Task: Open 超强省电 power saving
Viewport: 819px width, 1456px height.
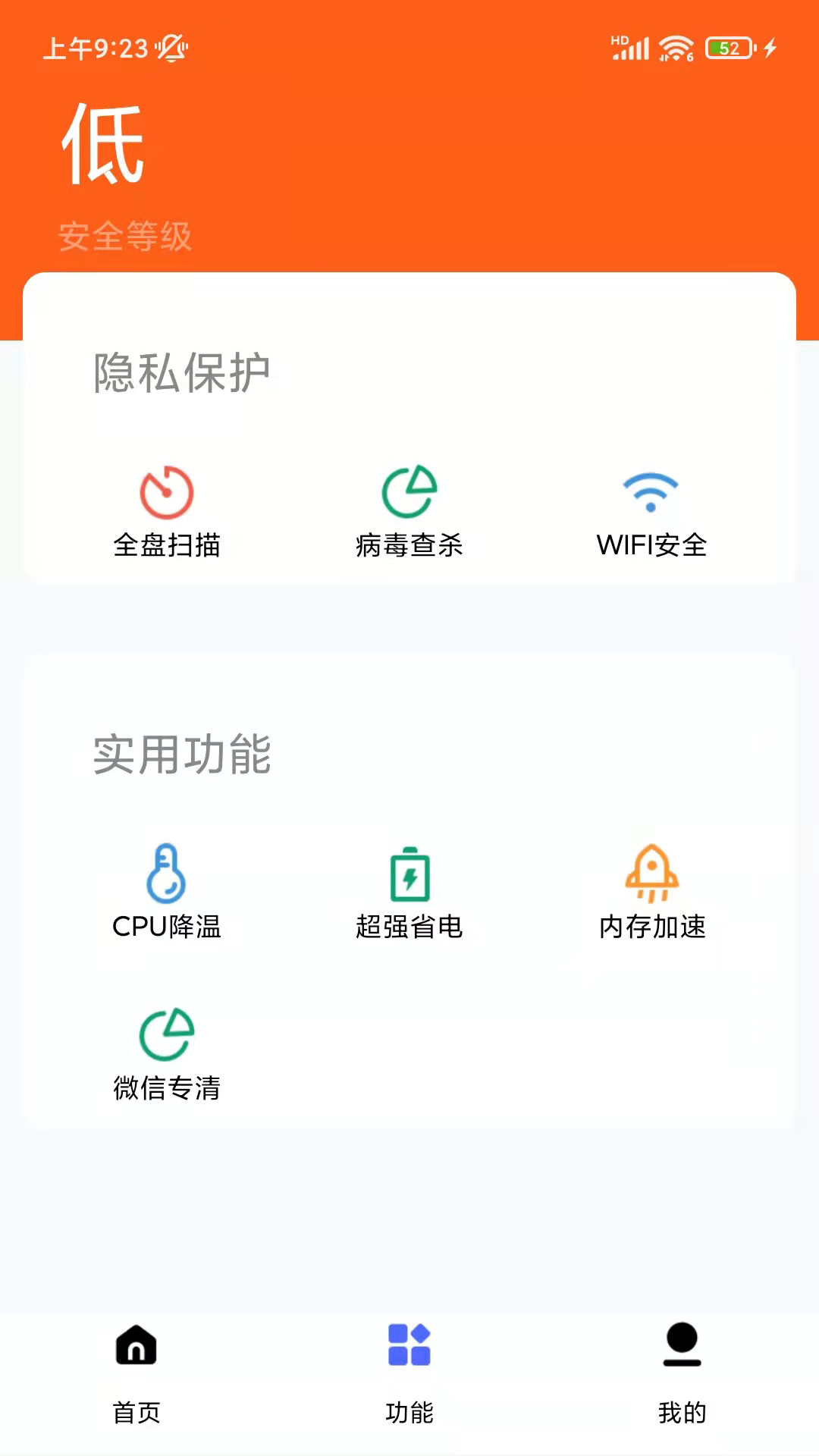Action: tap(409, 893)
